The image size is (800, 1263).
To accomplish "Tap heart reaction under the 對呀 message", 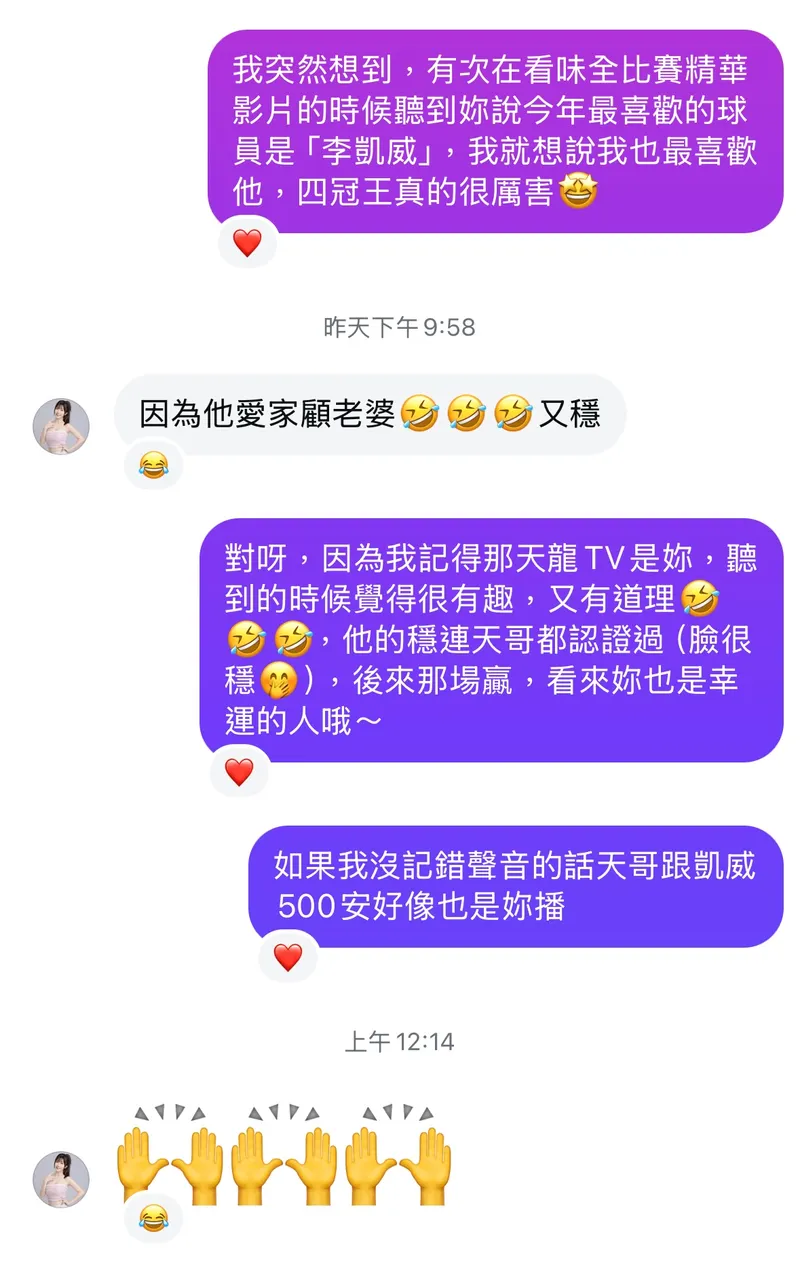I will (239, 771).
